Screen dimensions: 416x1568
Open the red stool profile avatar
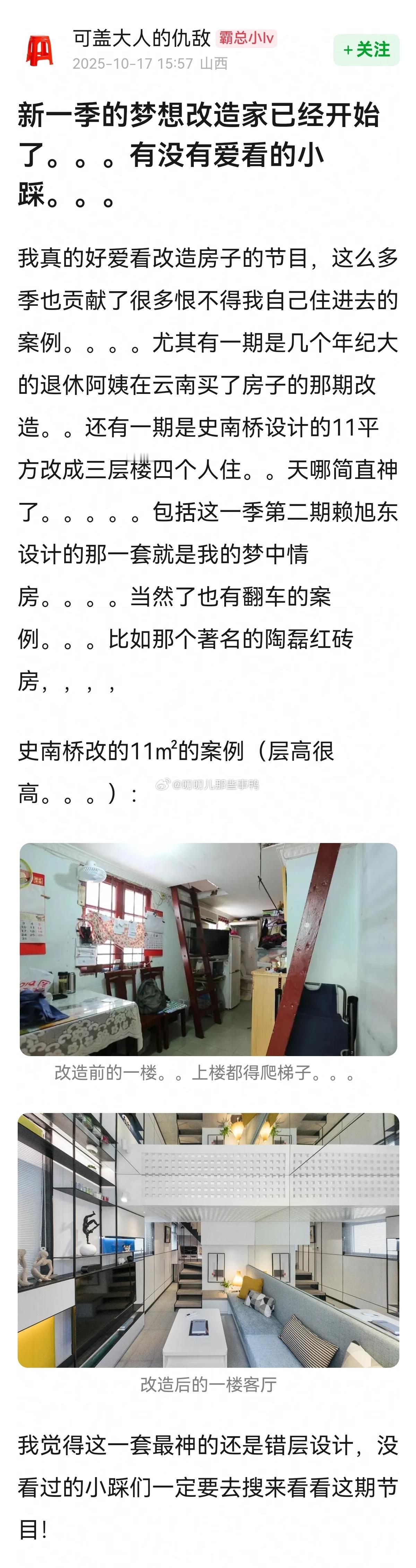click(x=39, y=51)
